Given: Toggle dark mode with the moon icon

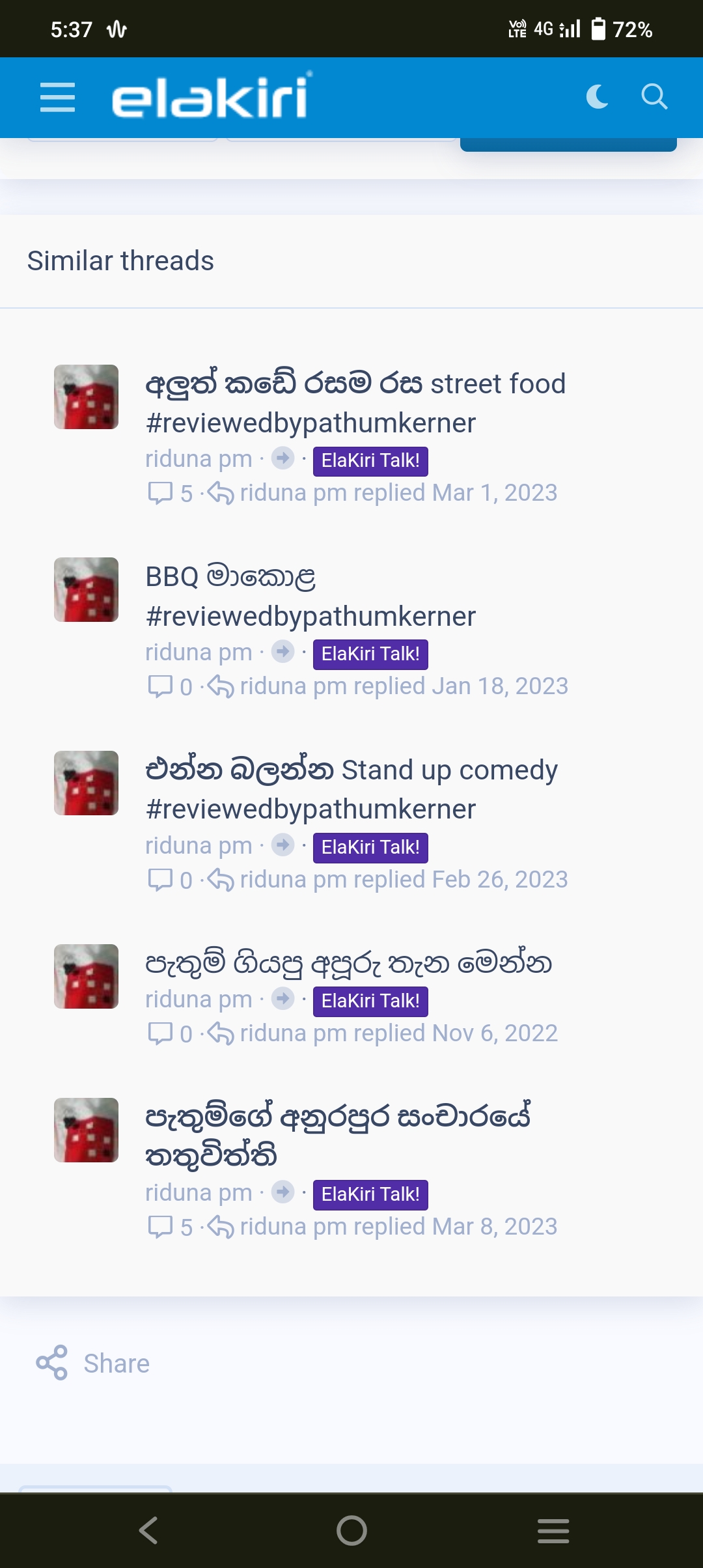Looking at the screenshot, I should pos(597,97).
